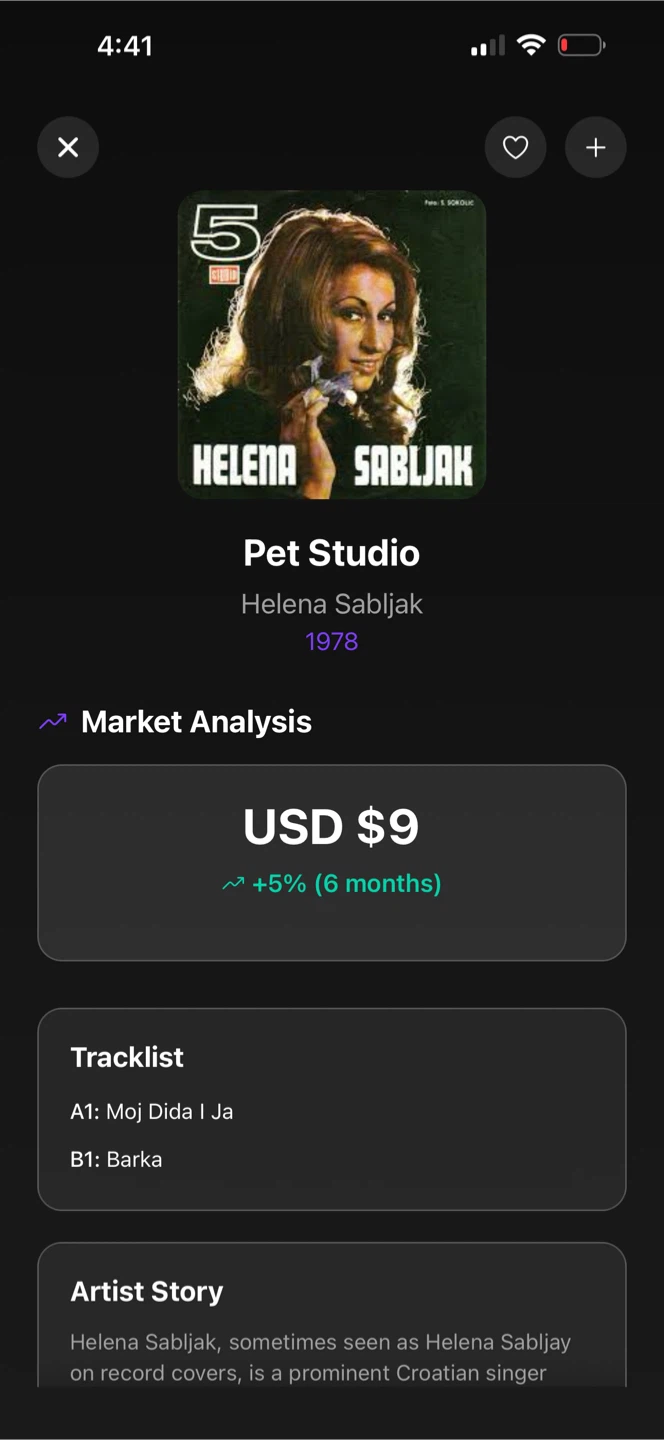Favorite this record with the heart icon
This screenshot has height=1440, width=664.
click(515, 148)
